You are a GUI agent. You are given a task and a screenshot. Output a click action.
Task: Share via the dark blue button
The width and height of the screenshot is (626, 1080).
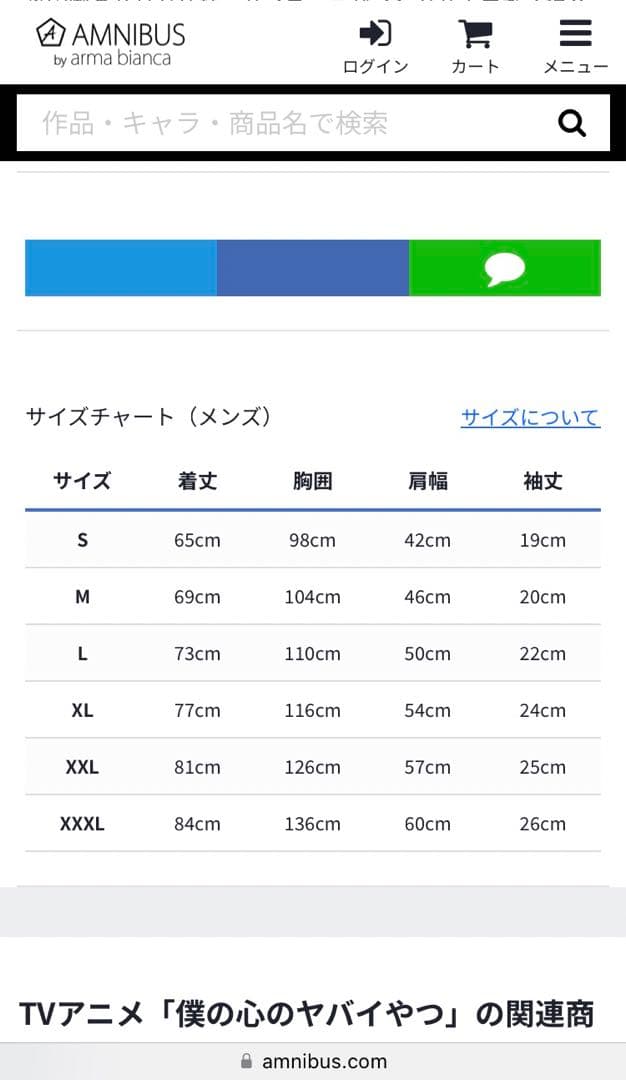(x=312, y=268)
